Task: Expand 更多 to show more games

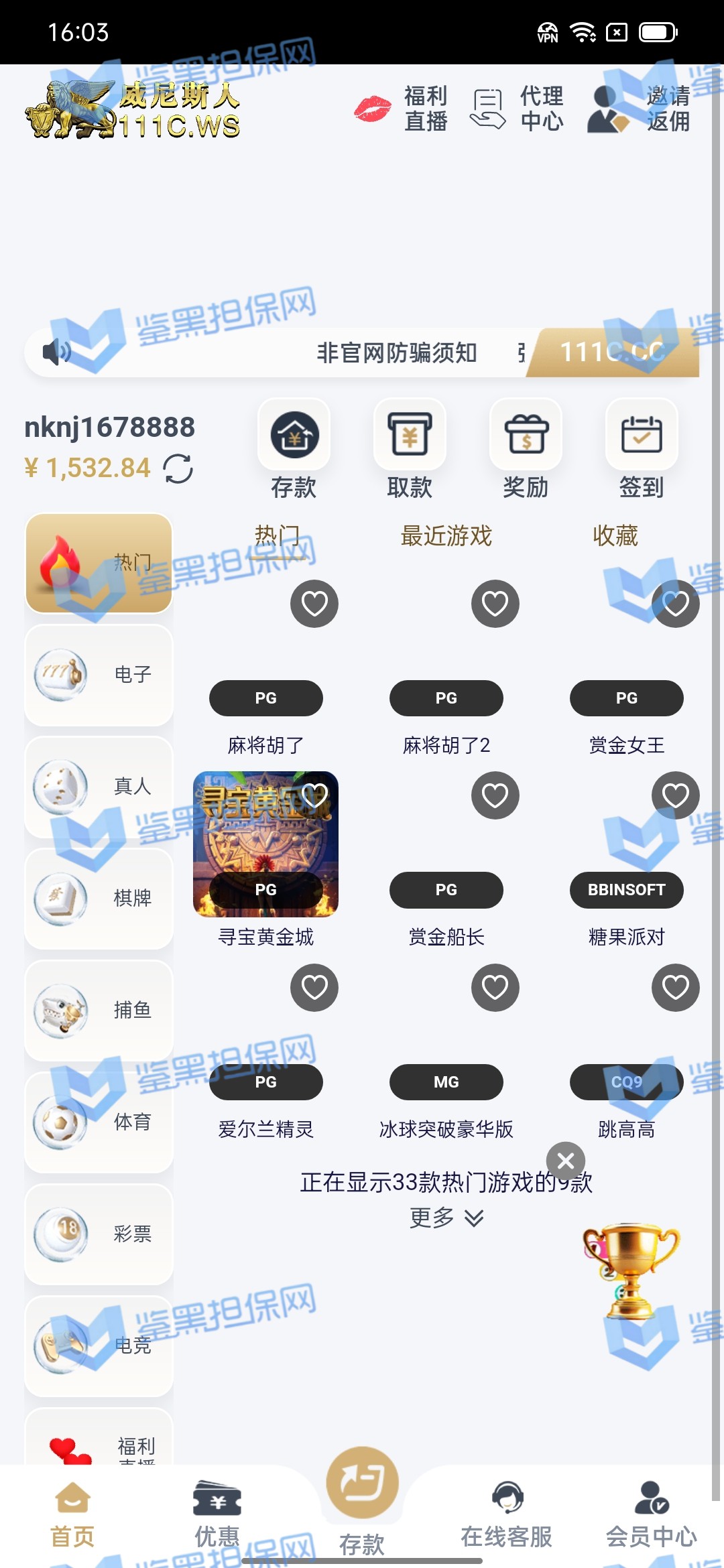Action: [x=446, y=1218]
